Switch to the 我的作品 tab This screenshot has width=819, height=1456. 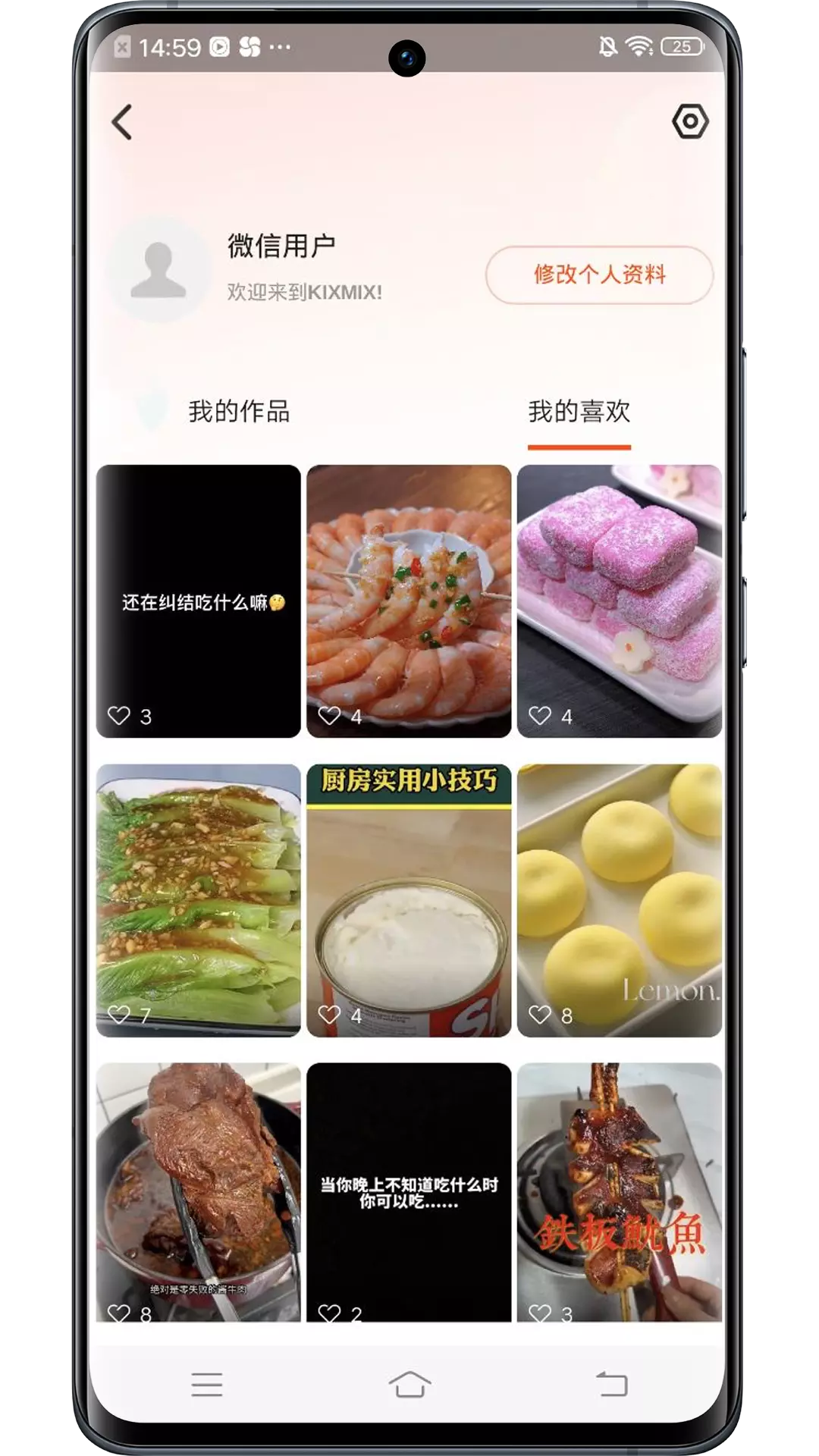pos(239,411)
